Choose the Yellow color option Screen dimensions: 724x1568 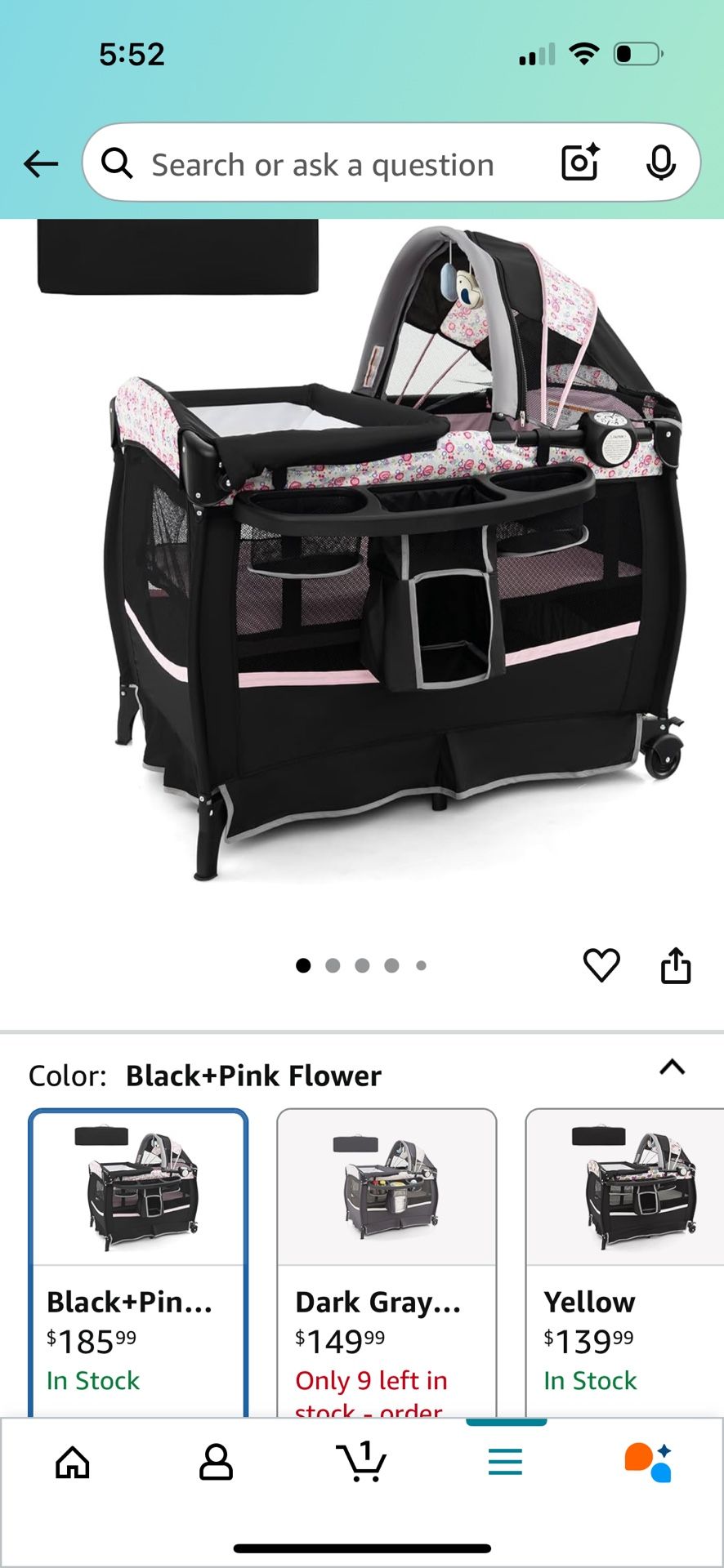624,1263
